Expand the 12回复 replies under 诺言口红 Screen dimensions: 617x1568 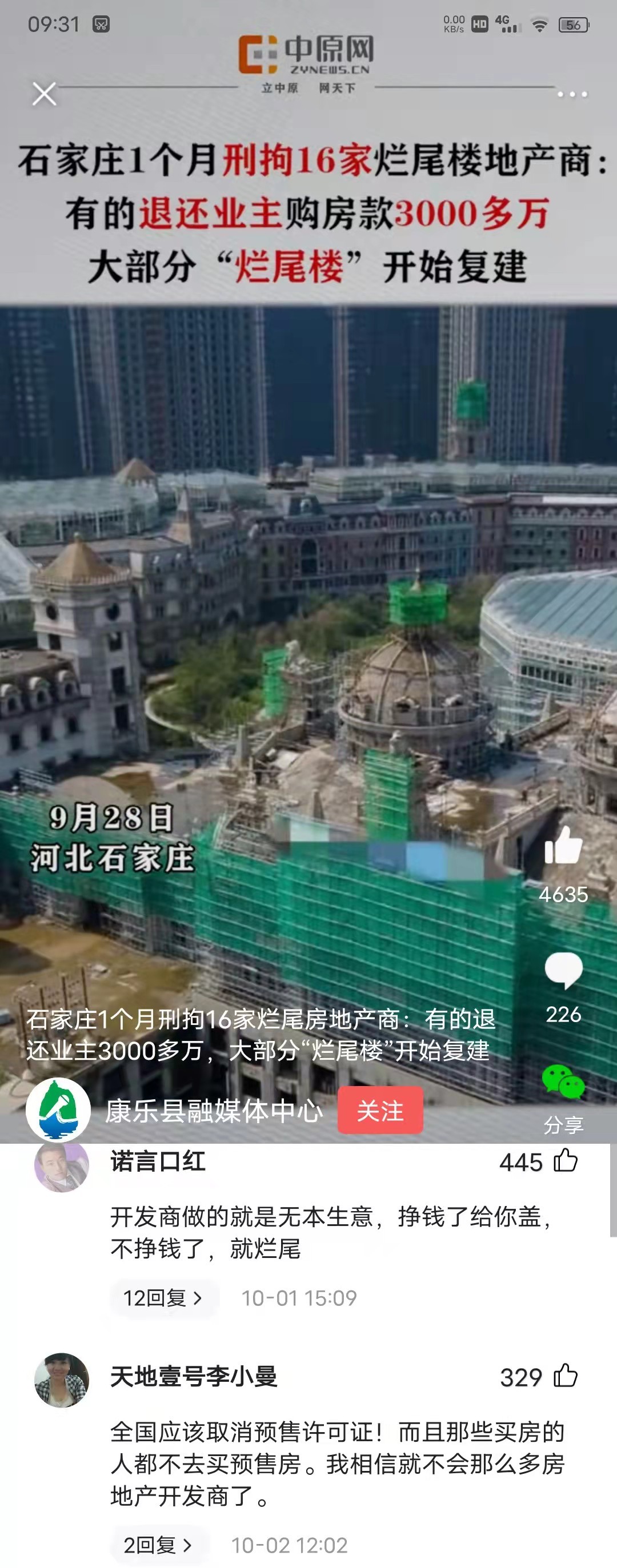(163, 1298)
